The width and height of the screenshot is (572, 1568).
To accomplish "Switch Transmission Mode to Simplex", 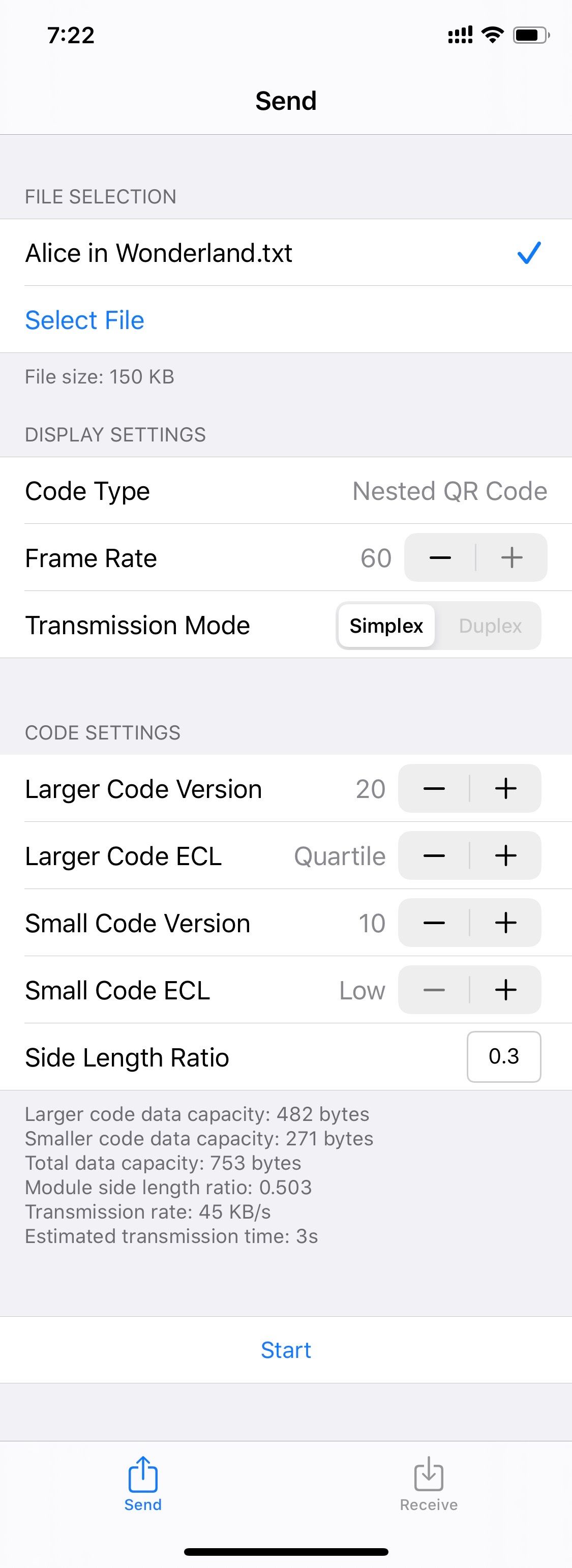I will pyautogui.click(x=386, y=626).
